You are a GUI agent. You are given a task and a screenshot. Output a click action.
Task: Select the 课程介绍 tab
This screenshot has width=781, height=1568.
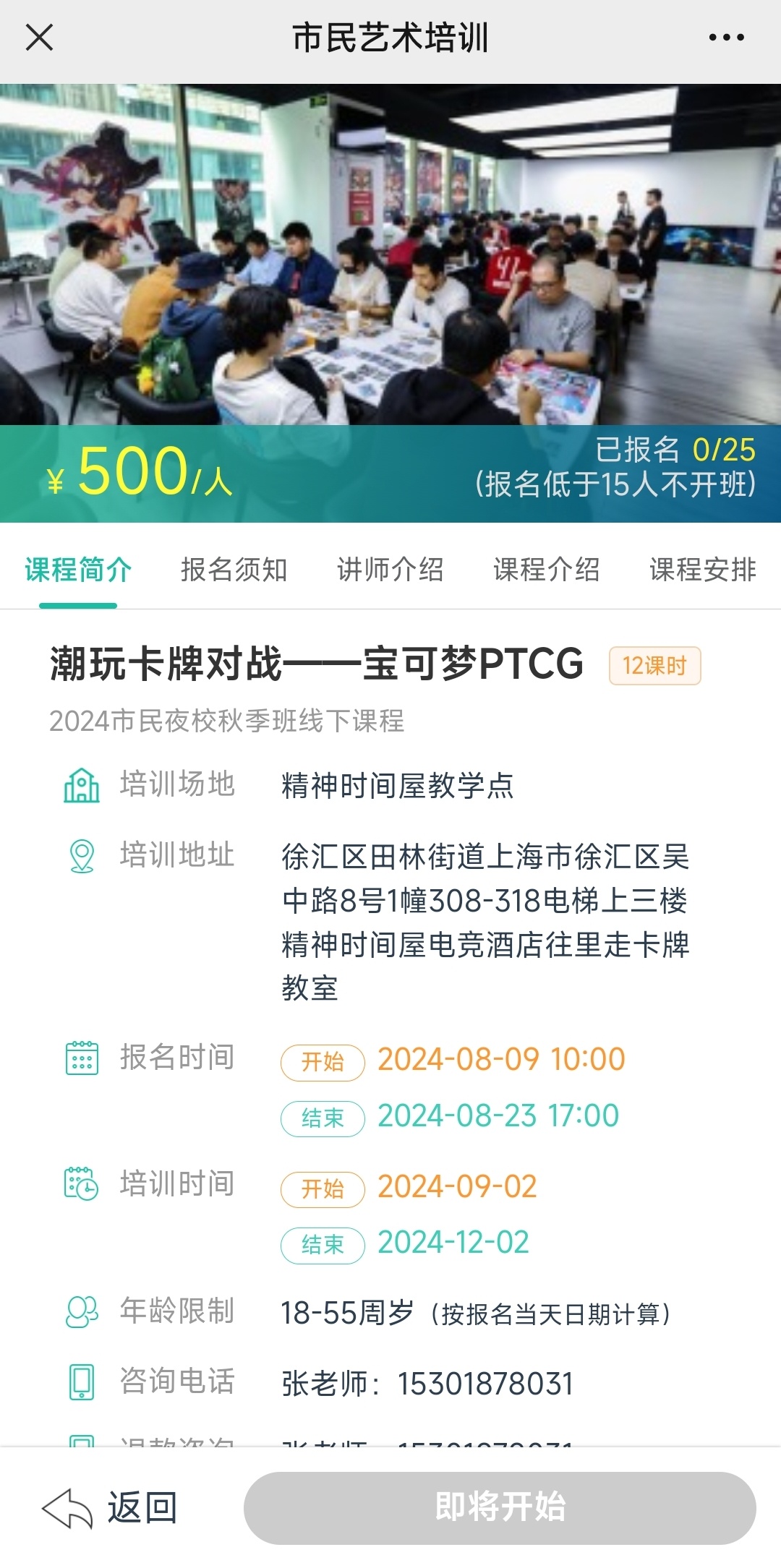[x=546, y=570]
